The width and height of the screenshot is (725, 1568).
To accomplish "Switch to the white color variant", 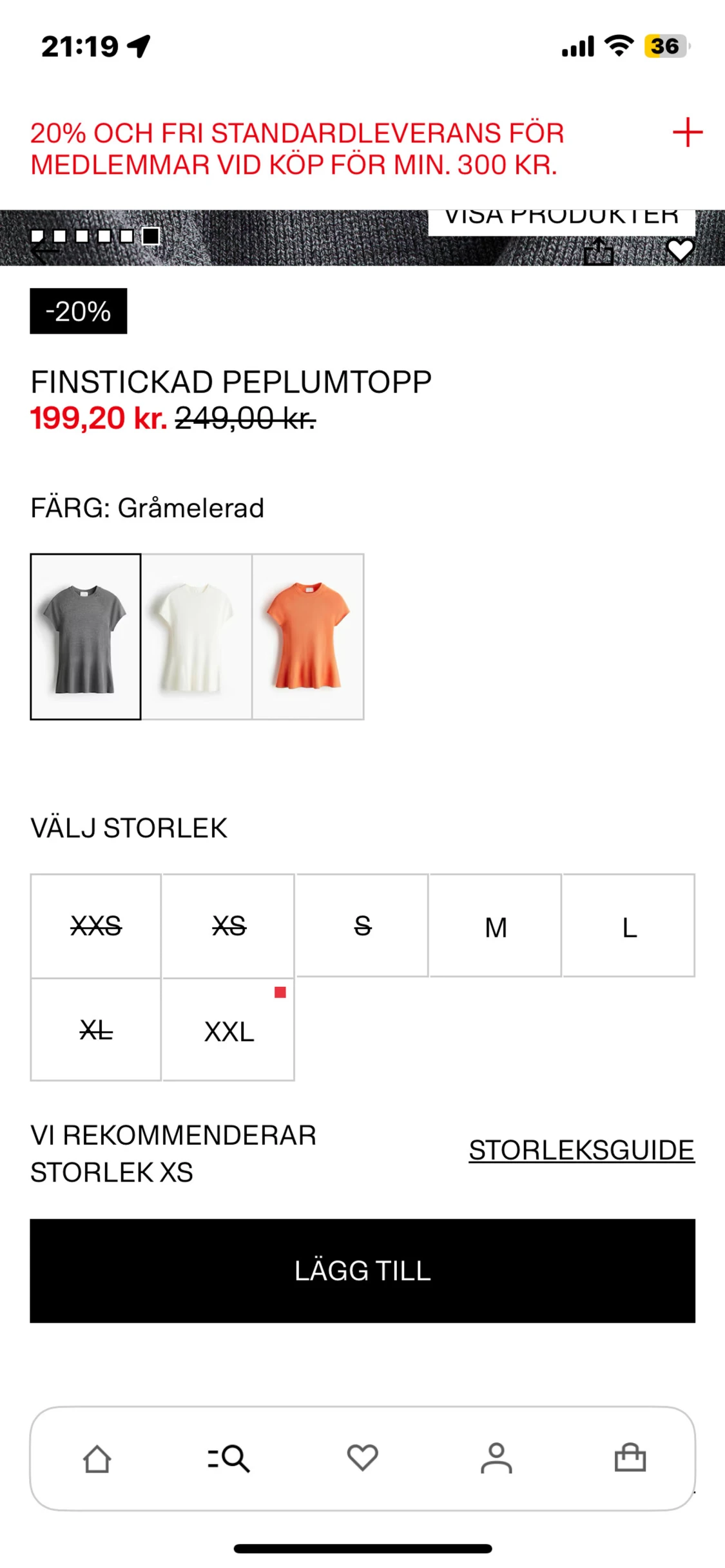I will pos(197,636).
